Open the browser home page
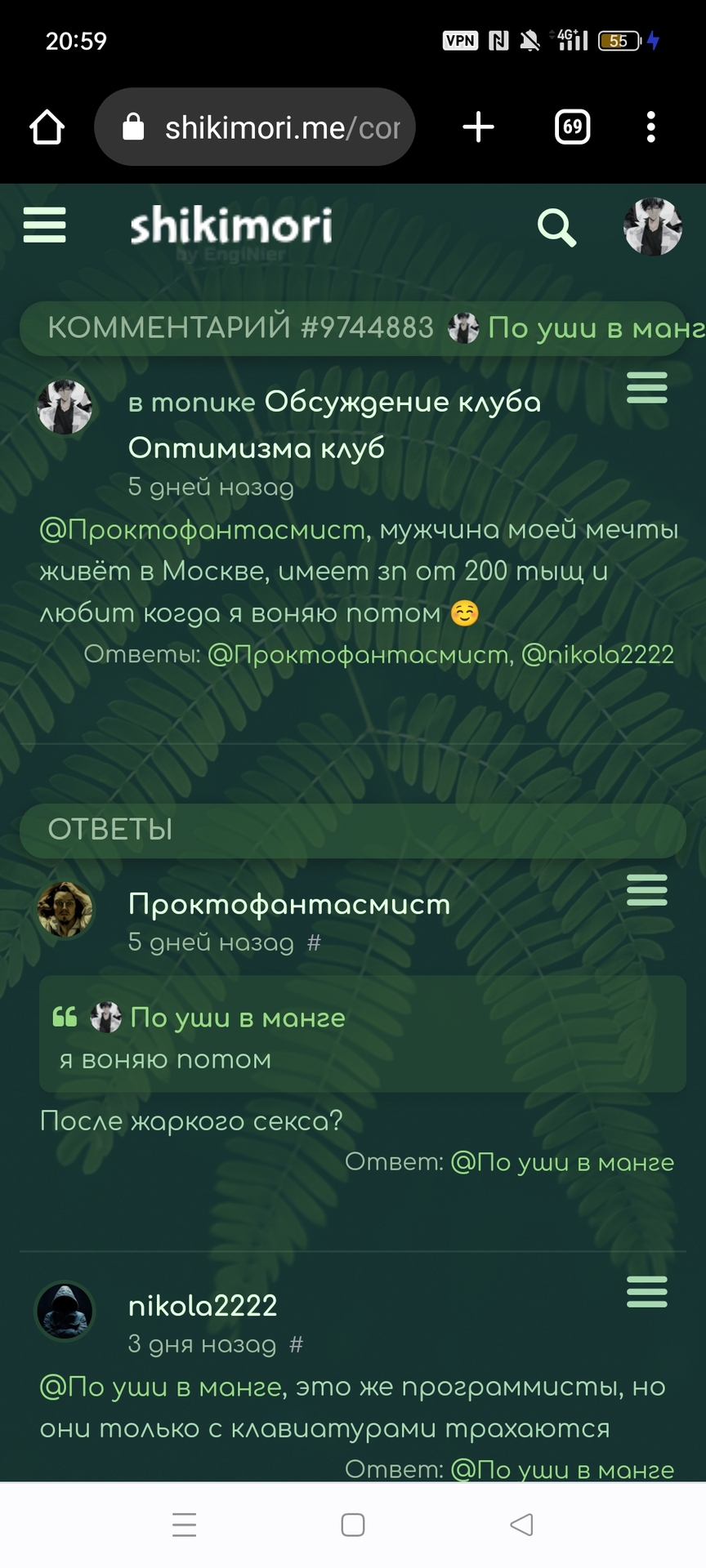Screen dimensions: 706x1568 click(x=47, y=127)
